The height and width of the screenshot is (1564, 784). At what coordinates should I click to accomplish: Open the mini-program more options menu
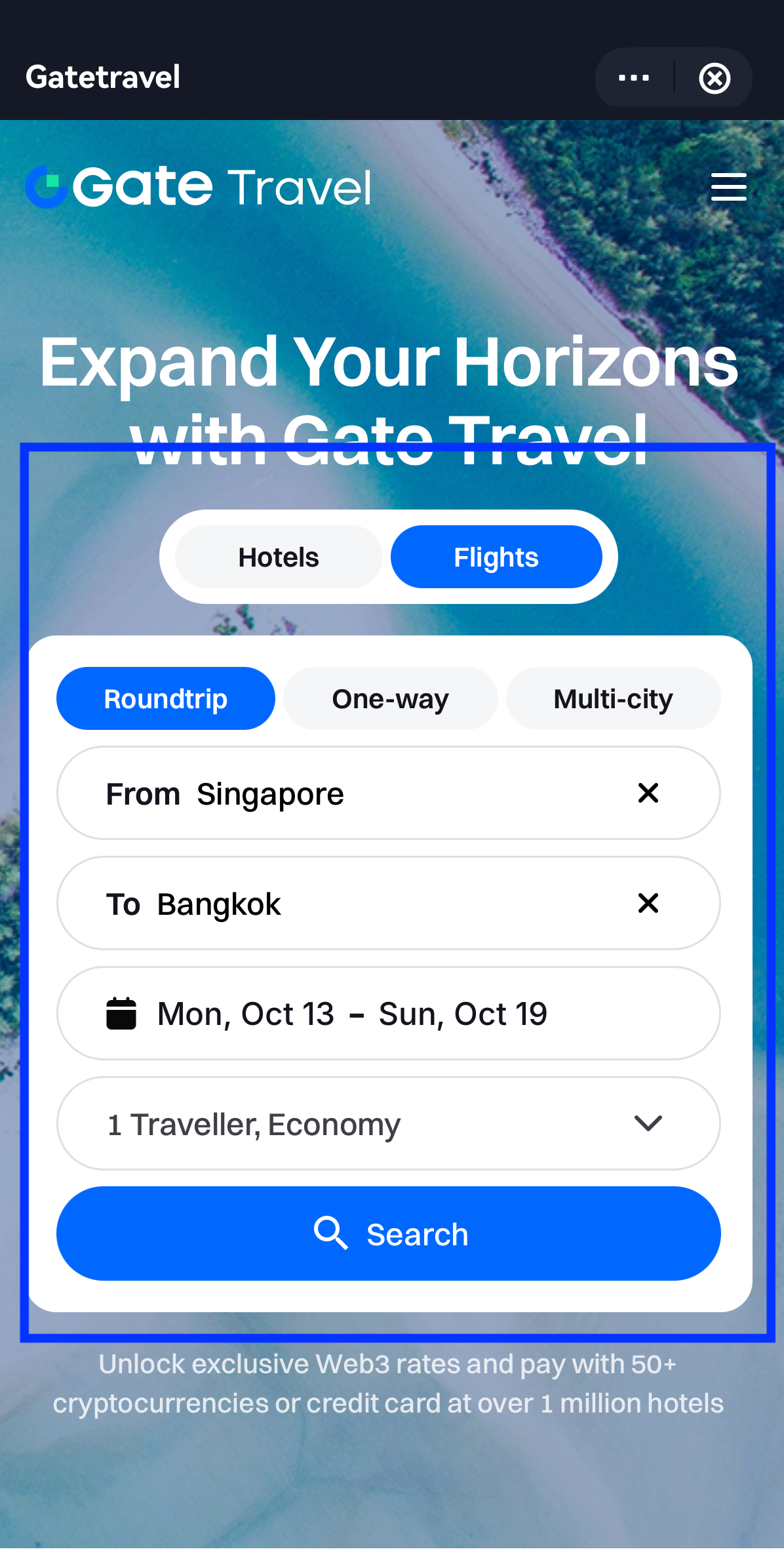coord(633,78)
